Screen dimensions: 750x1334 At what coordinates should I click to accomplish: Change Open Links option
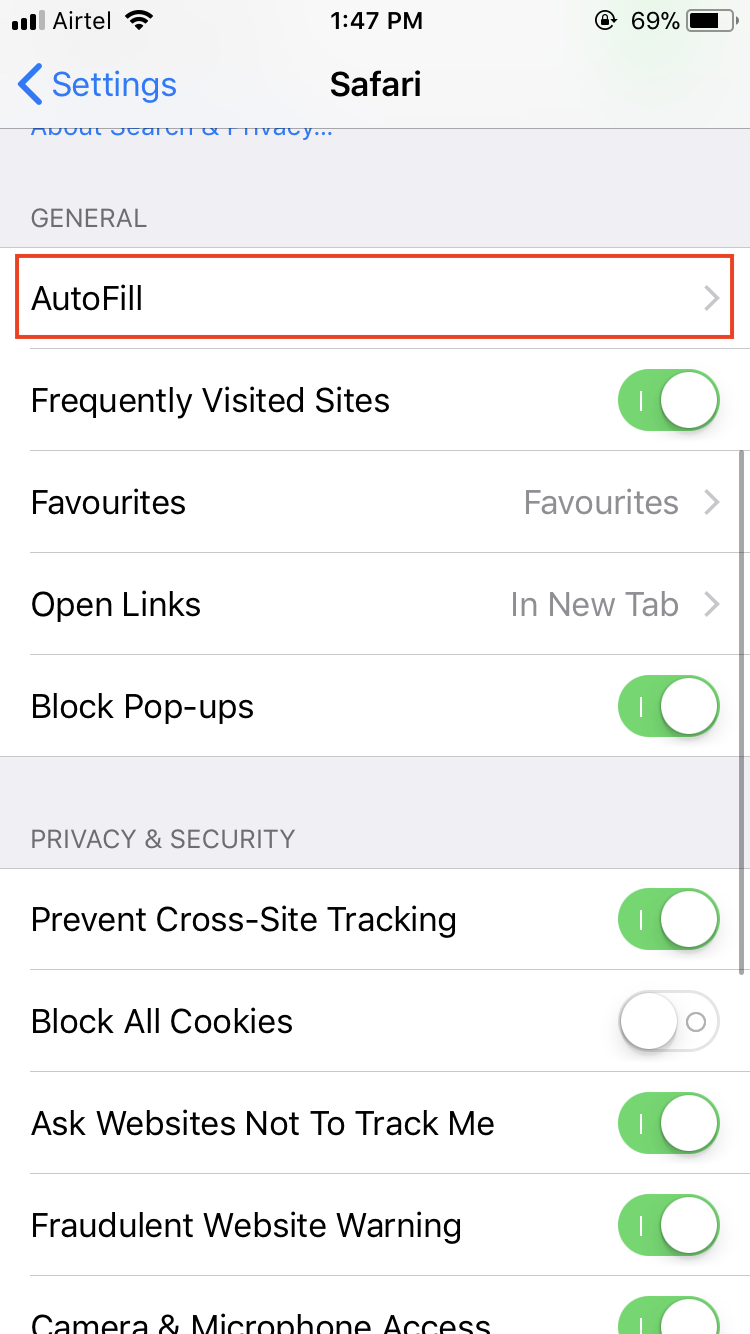(375, 604)
